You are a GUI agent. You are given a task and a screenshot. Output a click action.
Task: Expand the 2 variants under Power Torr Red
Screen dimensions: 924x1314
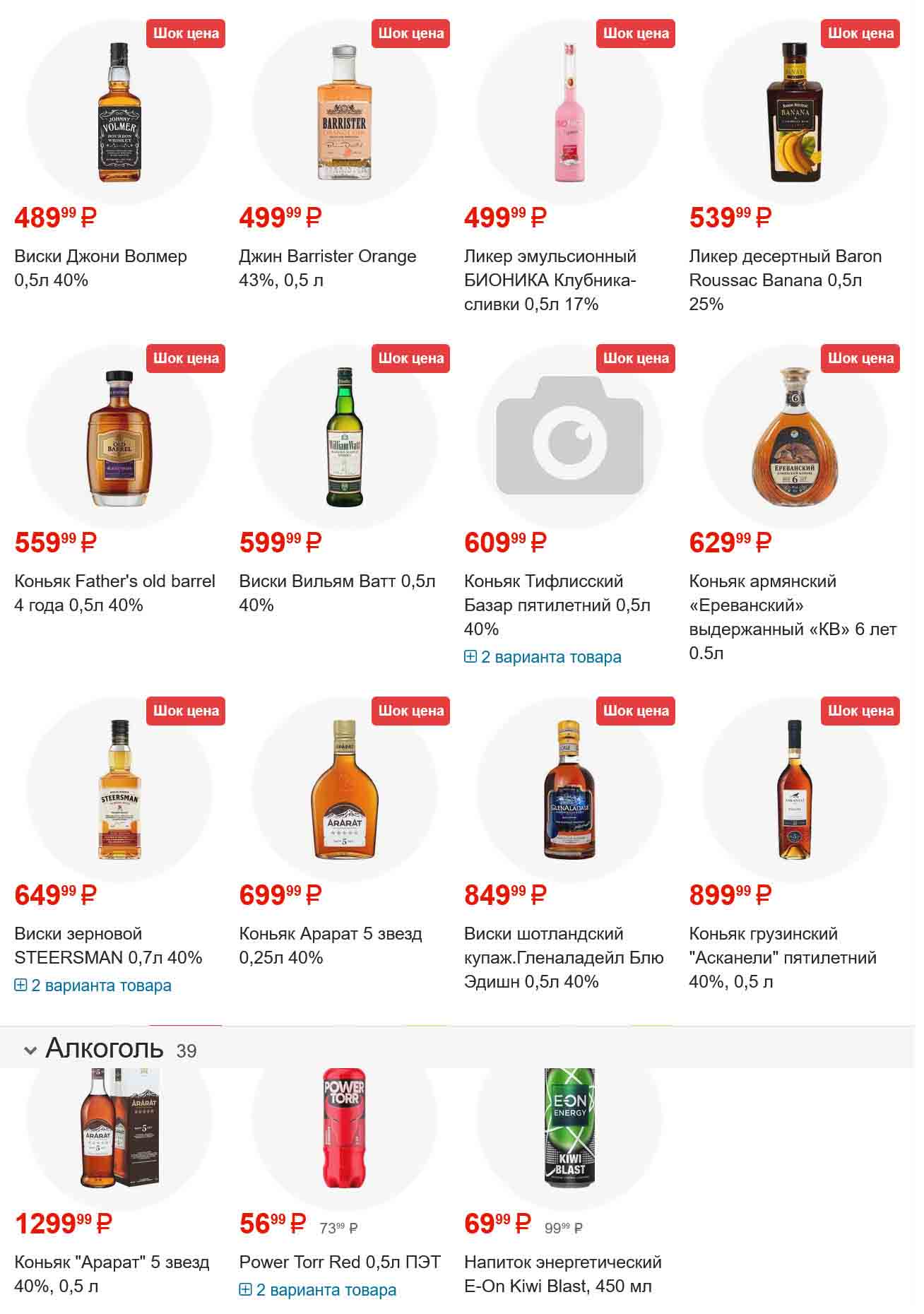click(x=318, y=1290)
